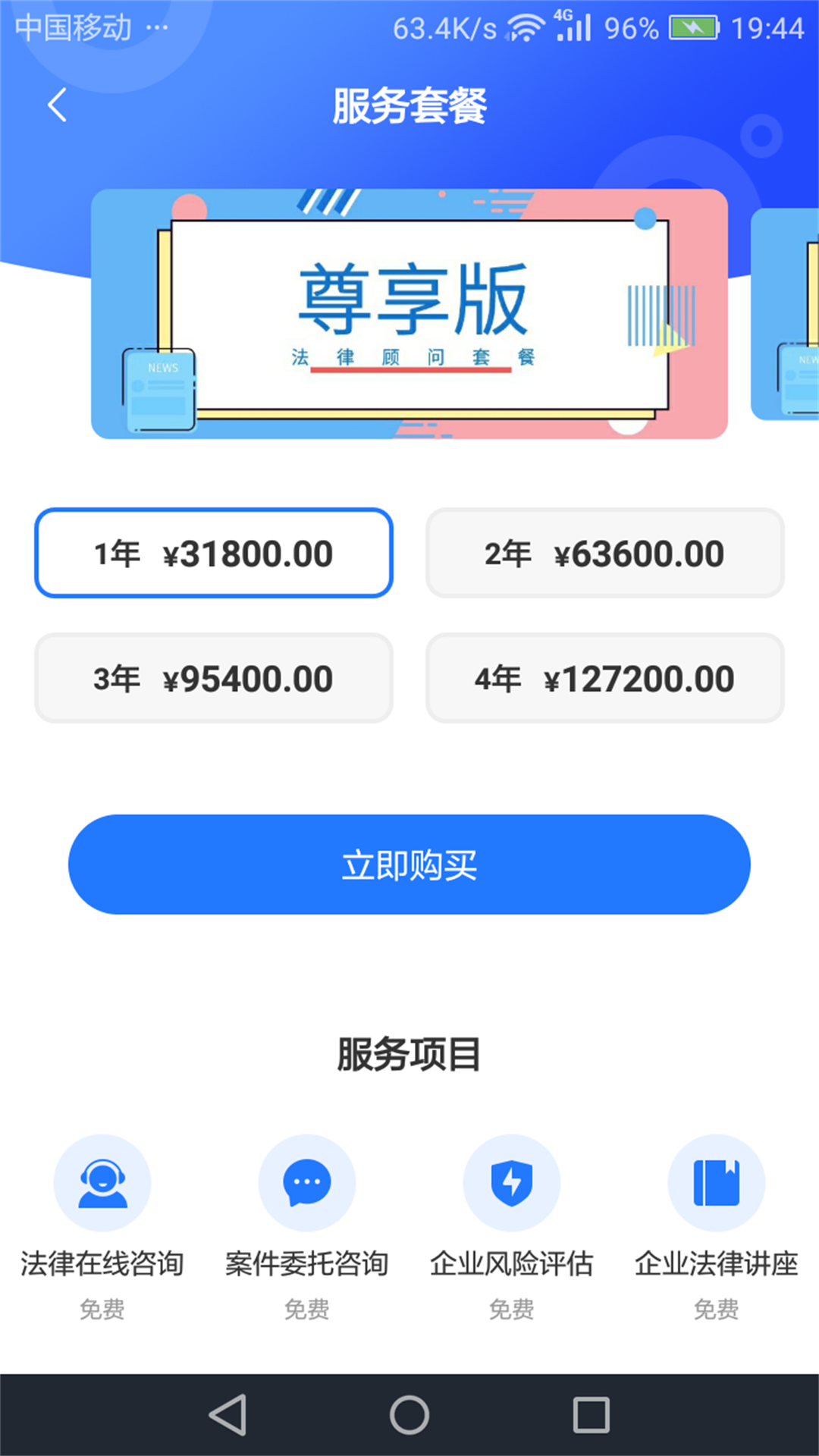Select the 4年 ¥127200.00 plan option
Image resolution: width=819 pixels, height=1456 pixels.
pos(604,677)
